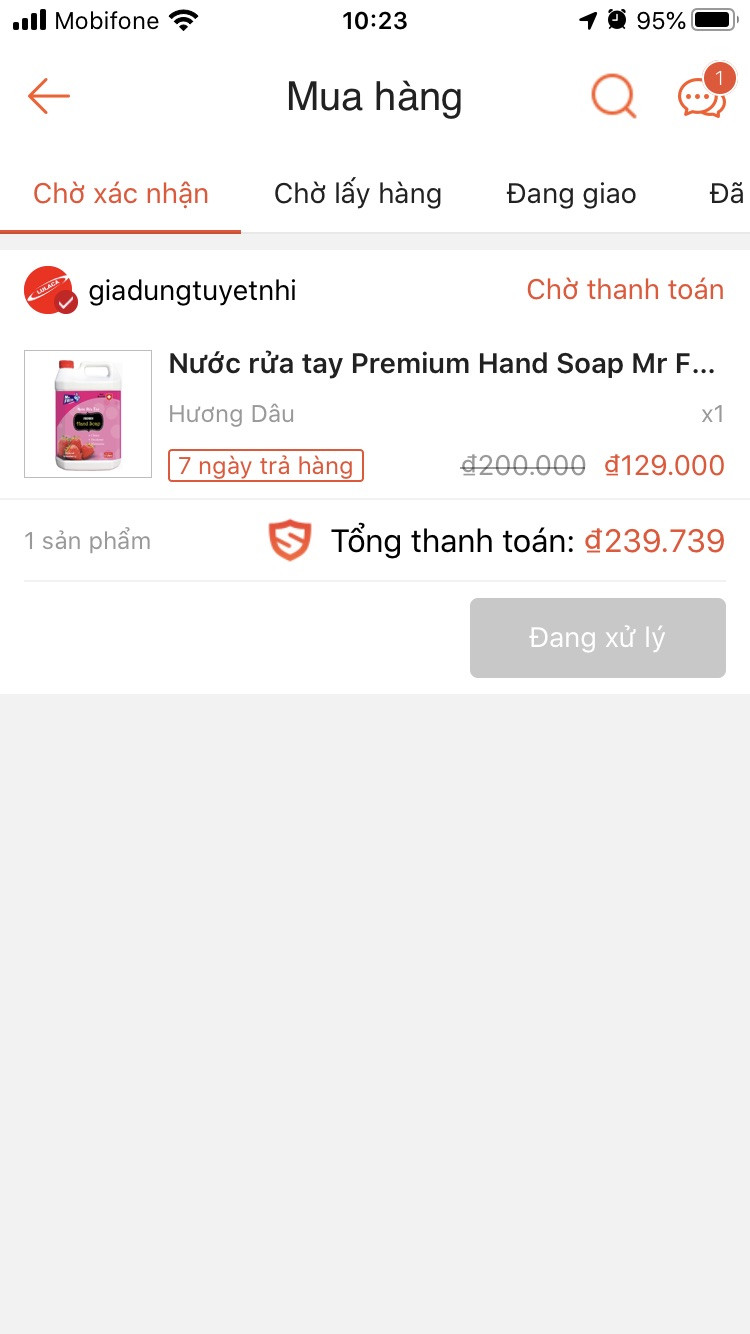This screenshot has height=1334, width=750.
Task: Open the product title Nước rửa tay Premium
Action: (x=440, y=363)
